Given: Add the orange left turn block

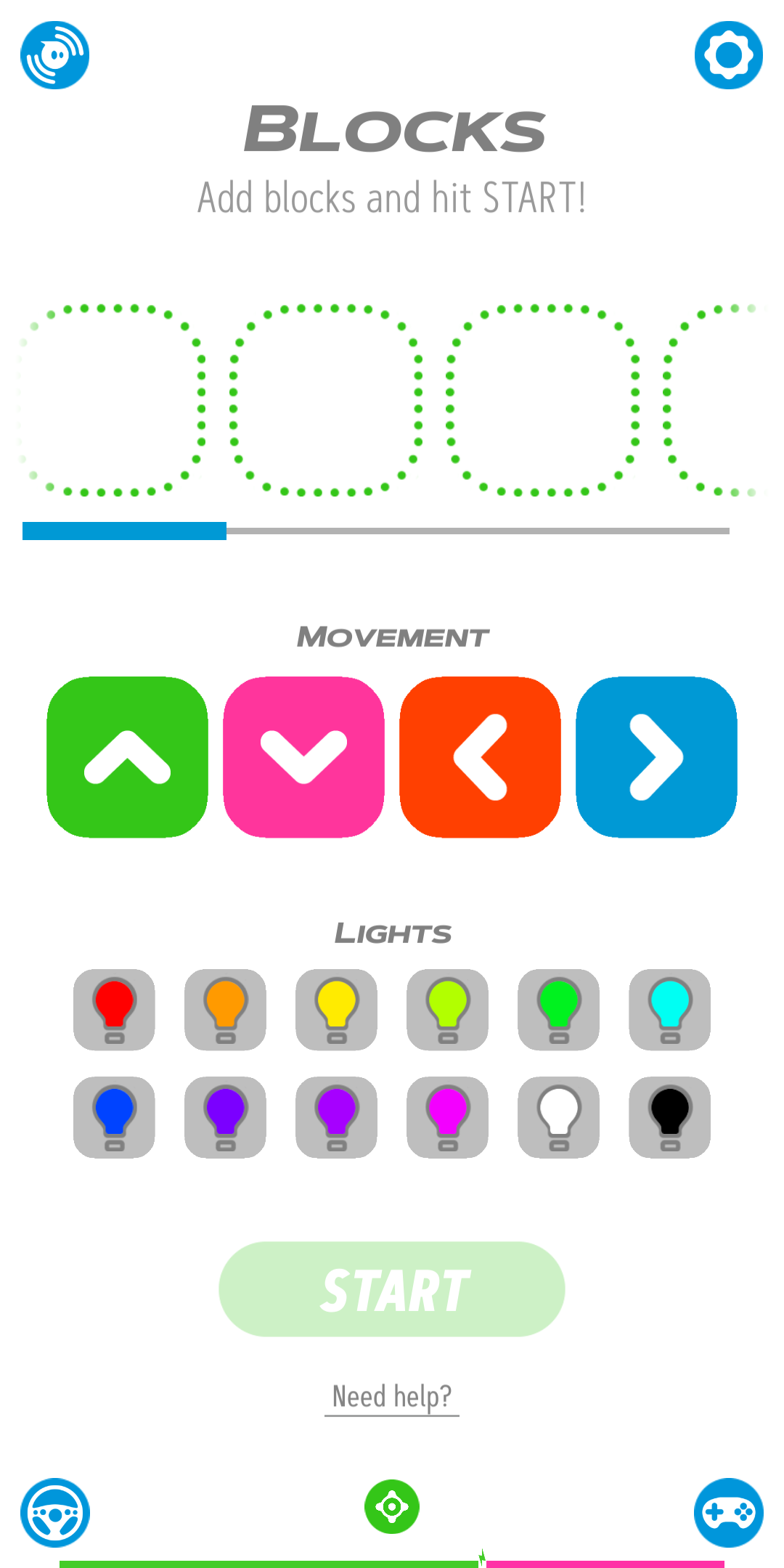Looking at the screenshot, I should [480, 757].
